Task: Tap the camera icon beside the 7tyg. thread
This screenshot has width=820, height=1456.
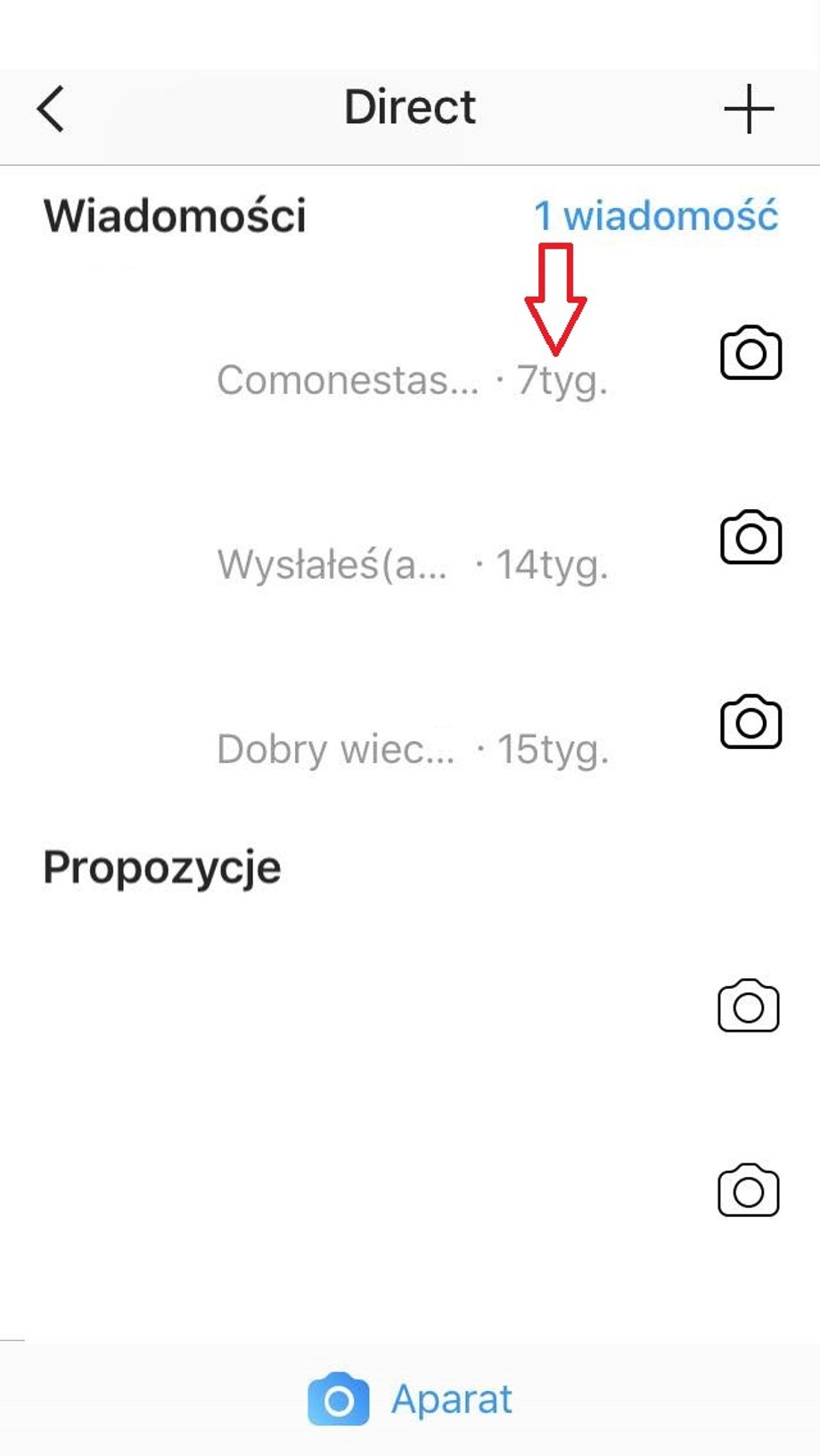Action: coord(750,353)
